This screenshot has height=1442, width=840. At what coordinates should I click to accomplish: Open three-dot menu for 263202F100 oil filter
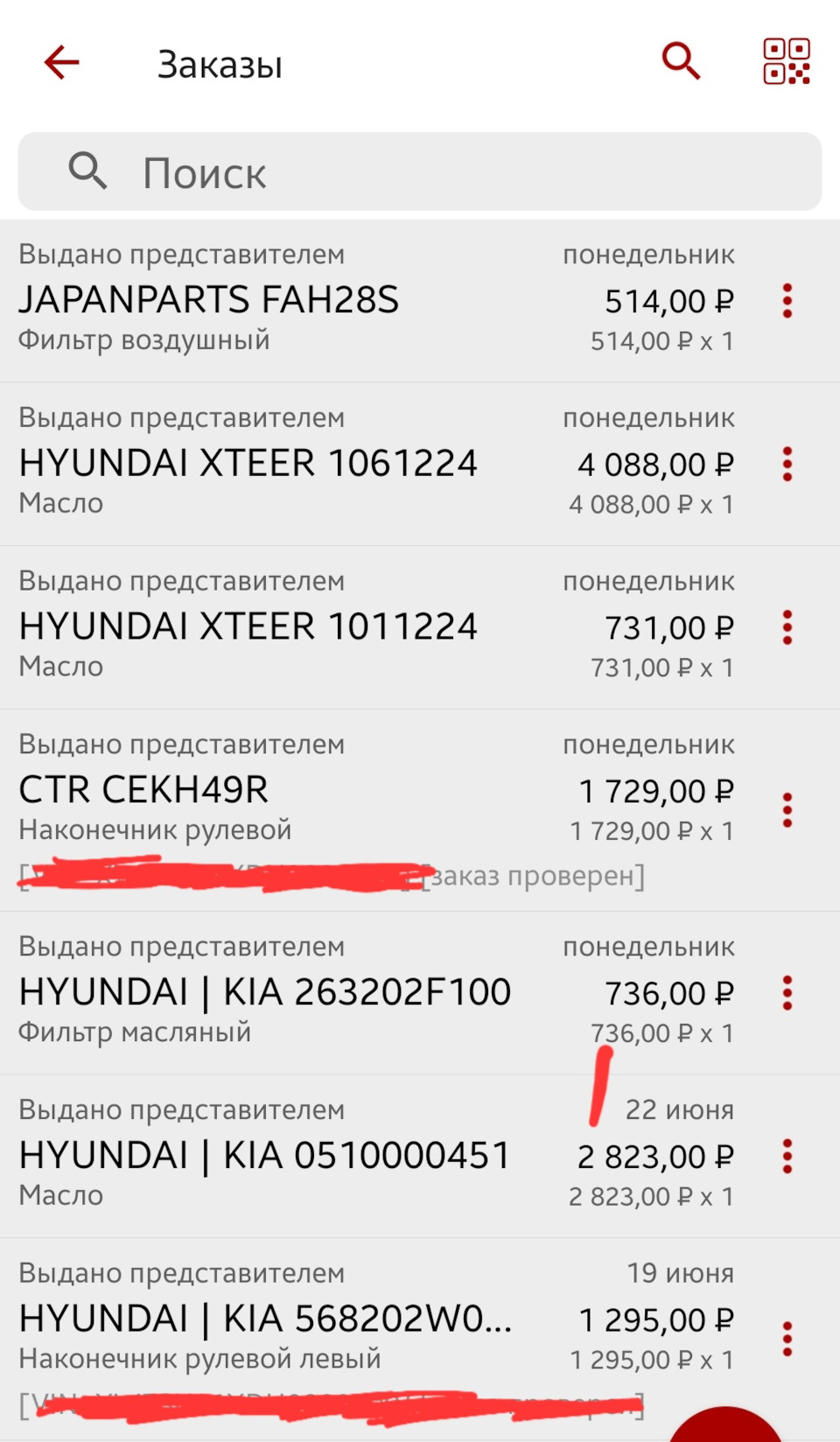[x=787, y=993]
